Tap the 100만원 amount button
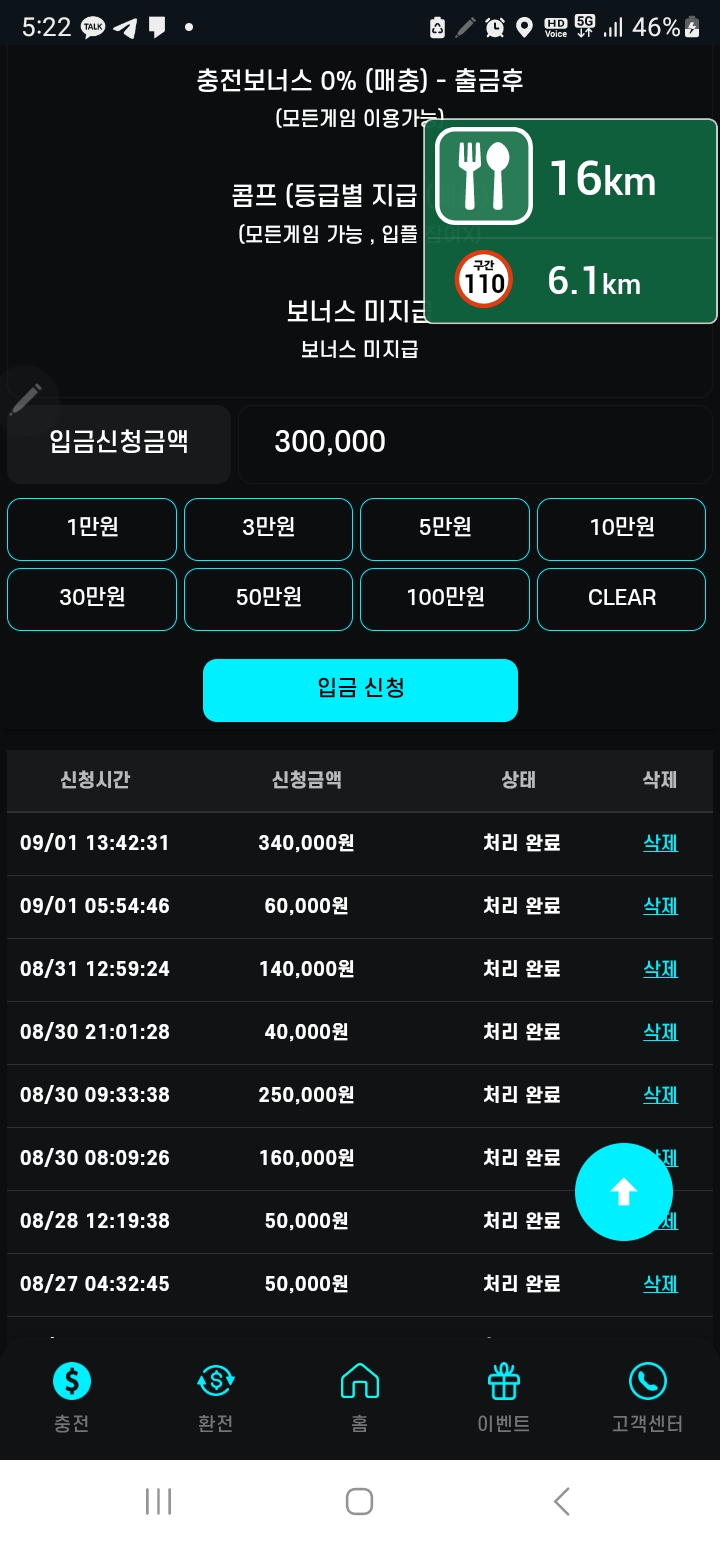The image size is (720, 1544). click(445, 598)
